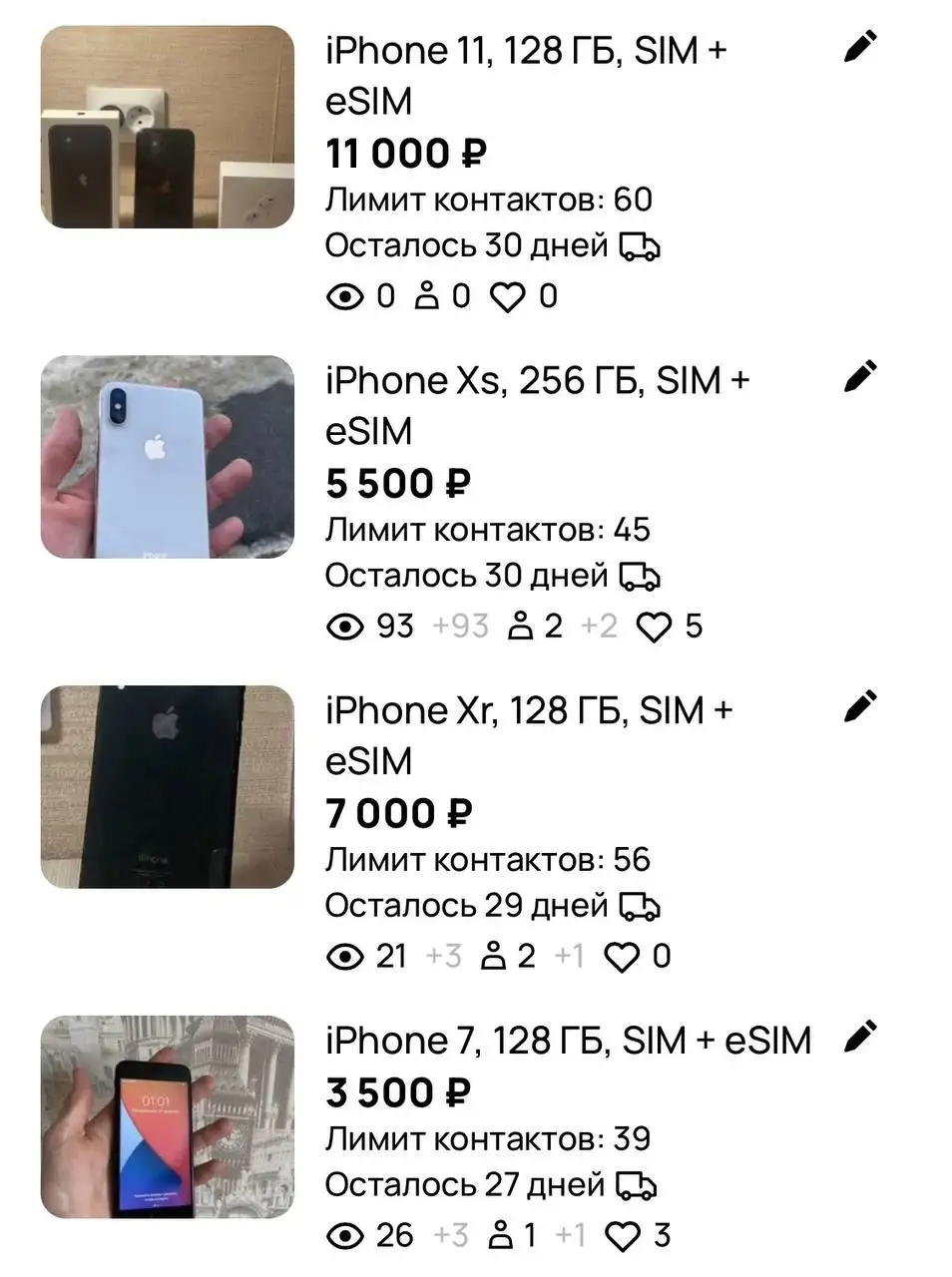The height and width of the screenshot is (1277, 952).
Task: Click the edit pencil on iPhone Xs listing
Action: click(x=860, y=377)
